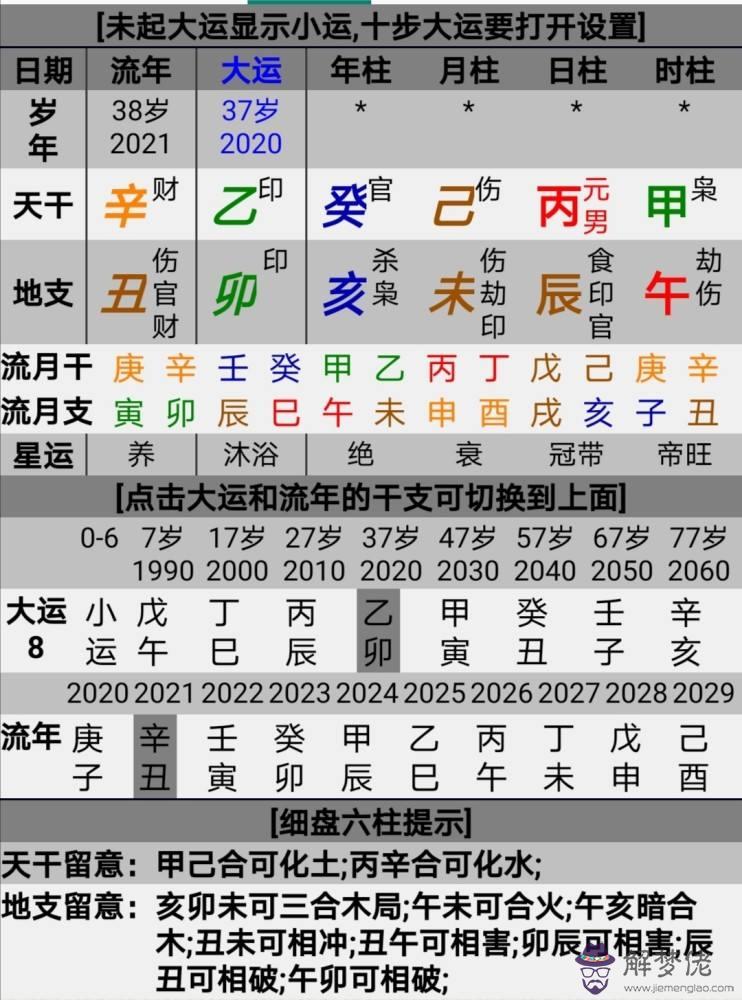The width and height of the screenshot is (742, 1000).
Task: Select 大运 丙辰 starting 2010
Action: (x=300, y=631)
